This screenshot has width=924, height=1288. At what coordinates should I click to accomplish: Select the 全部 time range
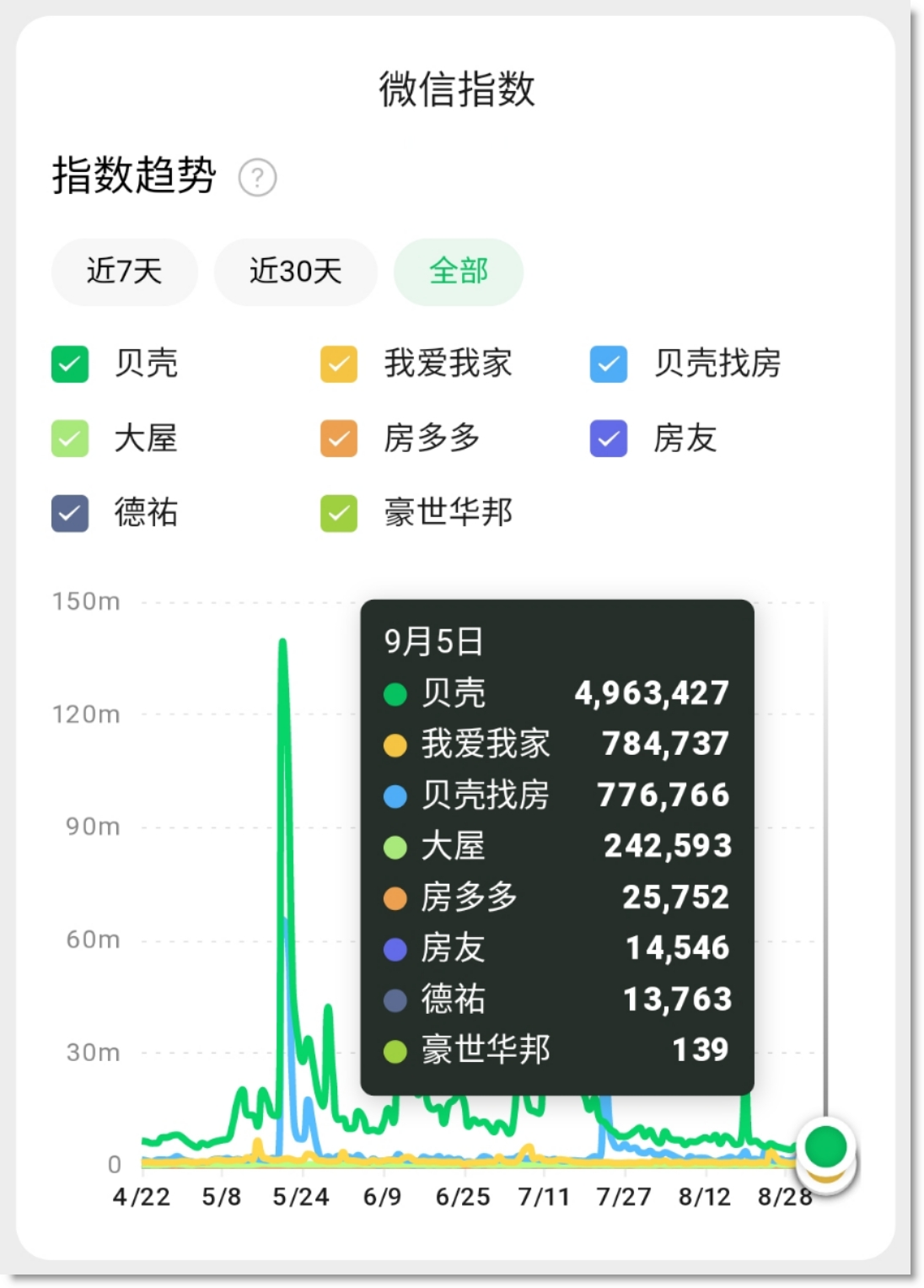click(x=459, y=272)
